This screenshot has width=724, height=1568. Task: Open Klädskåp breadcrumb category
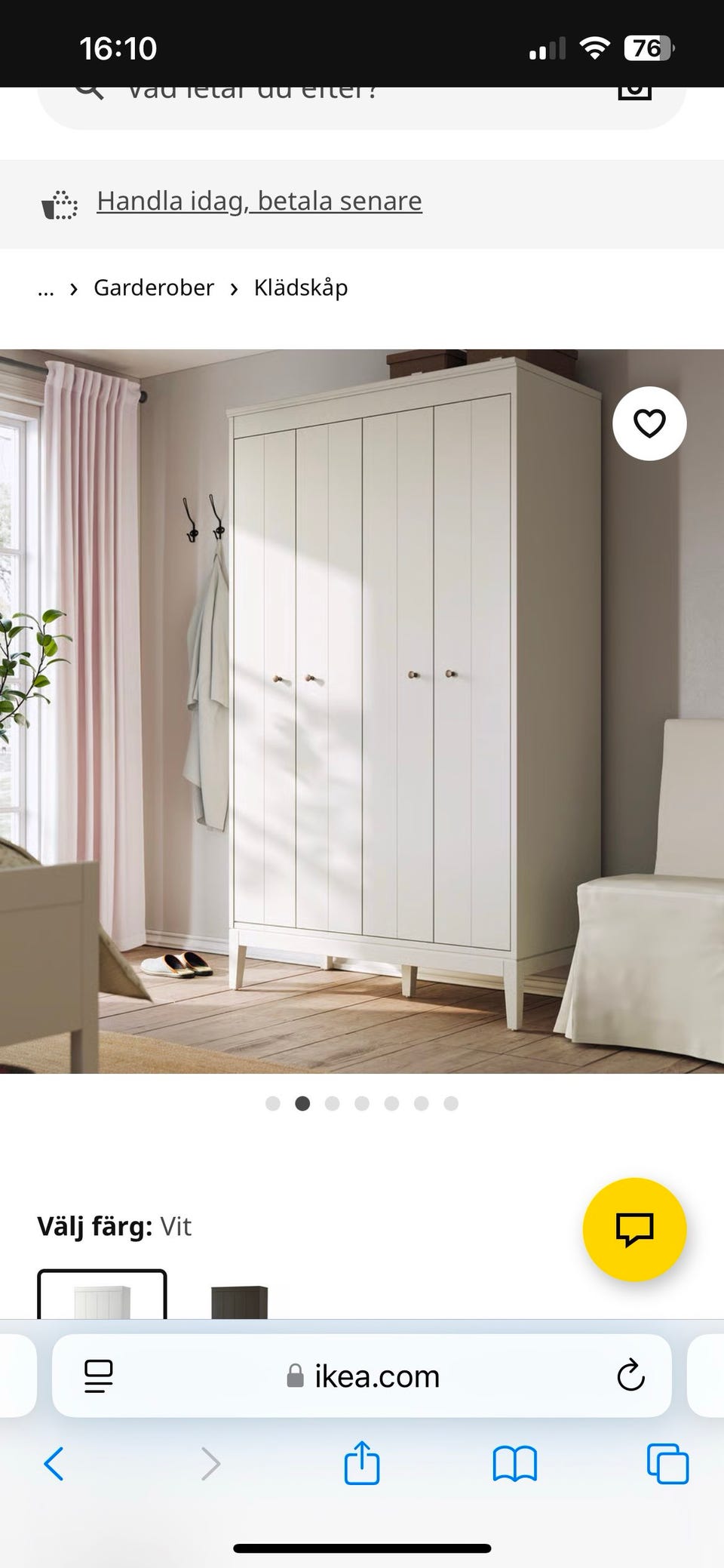[x=299, y=287]
